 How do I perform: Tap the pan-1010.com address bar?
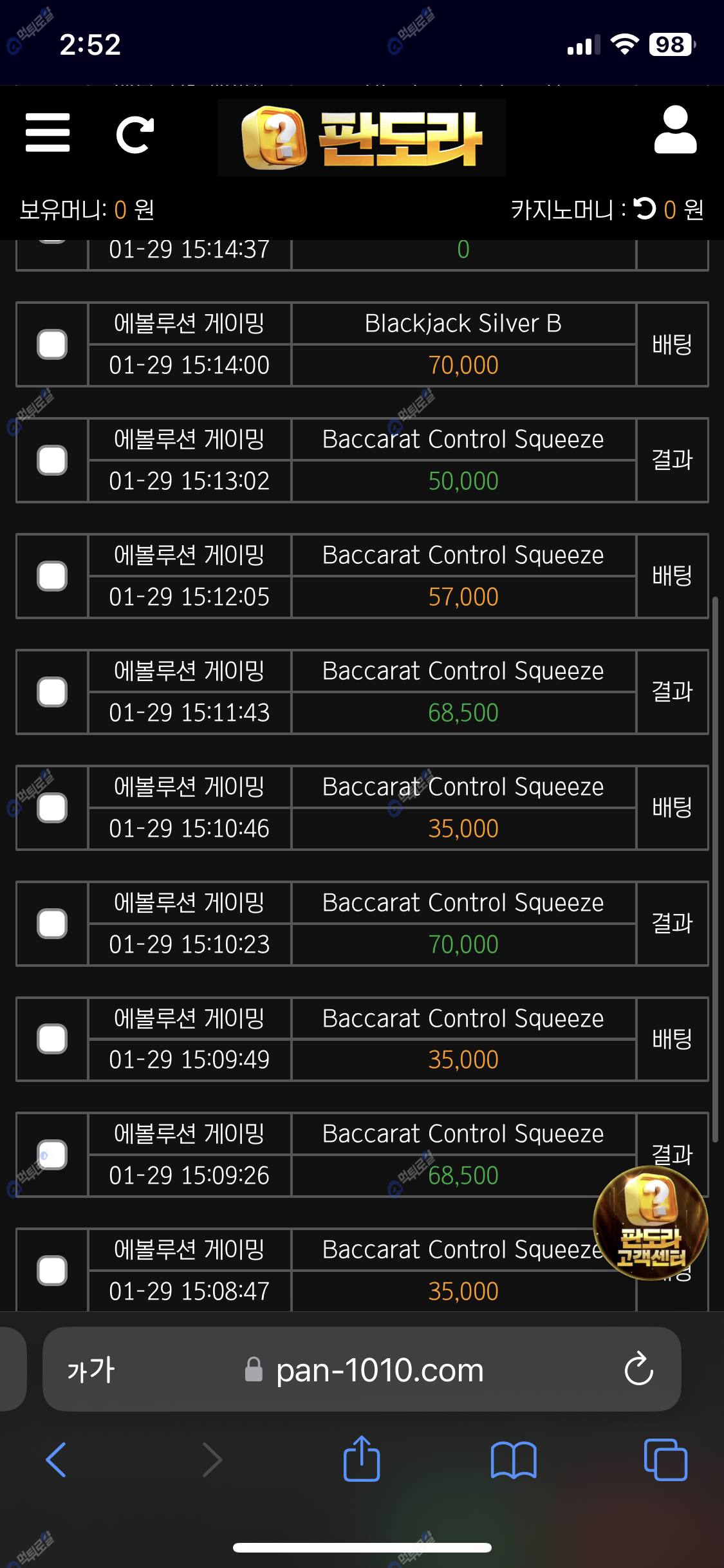tap(379, 1370)
